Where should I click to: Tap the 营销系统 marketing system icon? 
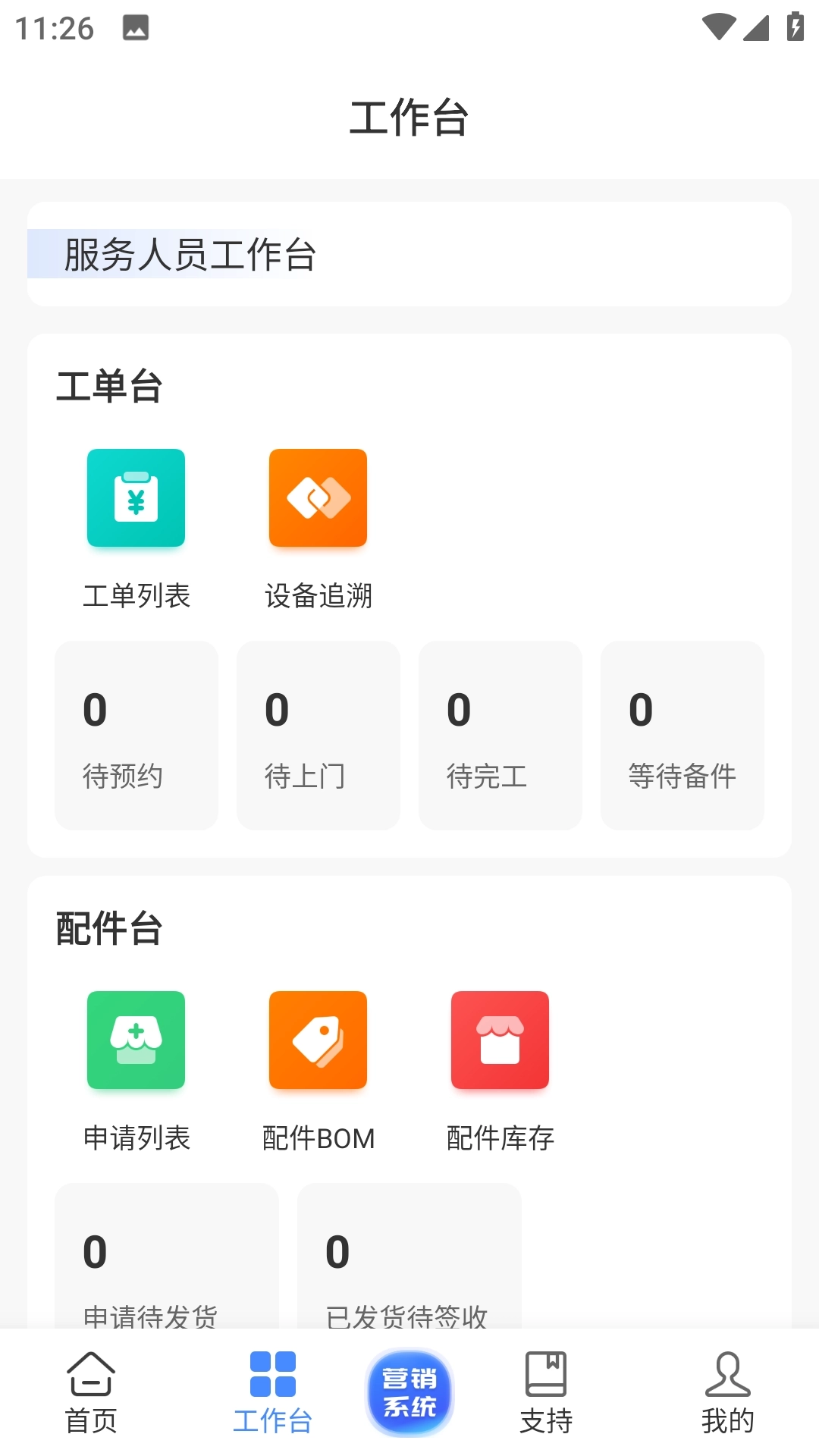409,1390
